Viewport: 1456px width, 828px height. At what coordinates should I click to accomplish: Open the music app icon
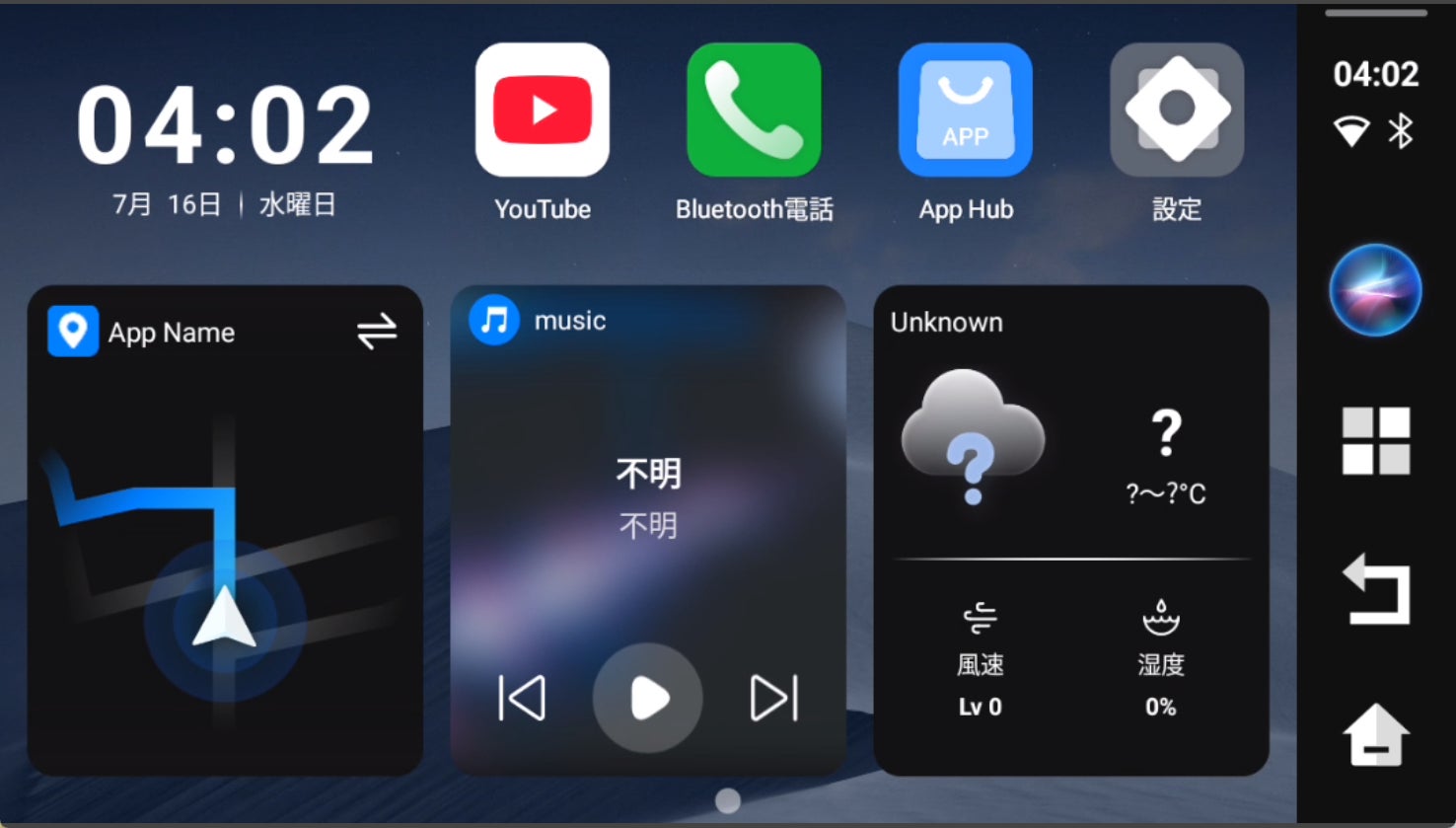click(x=494, y=321)
